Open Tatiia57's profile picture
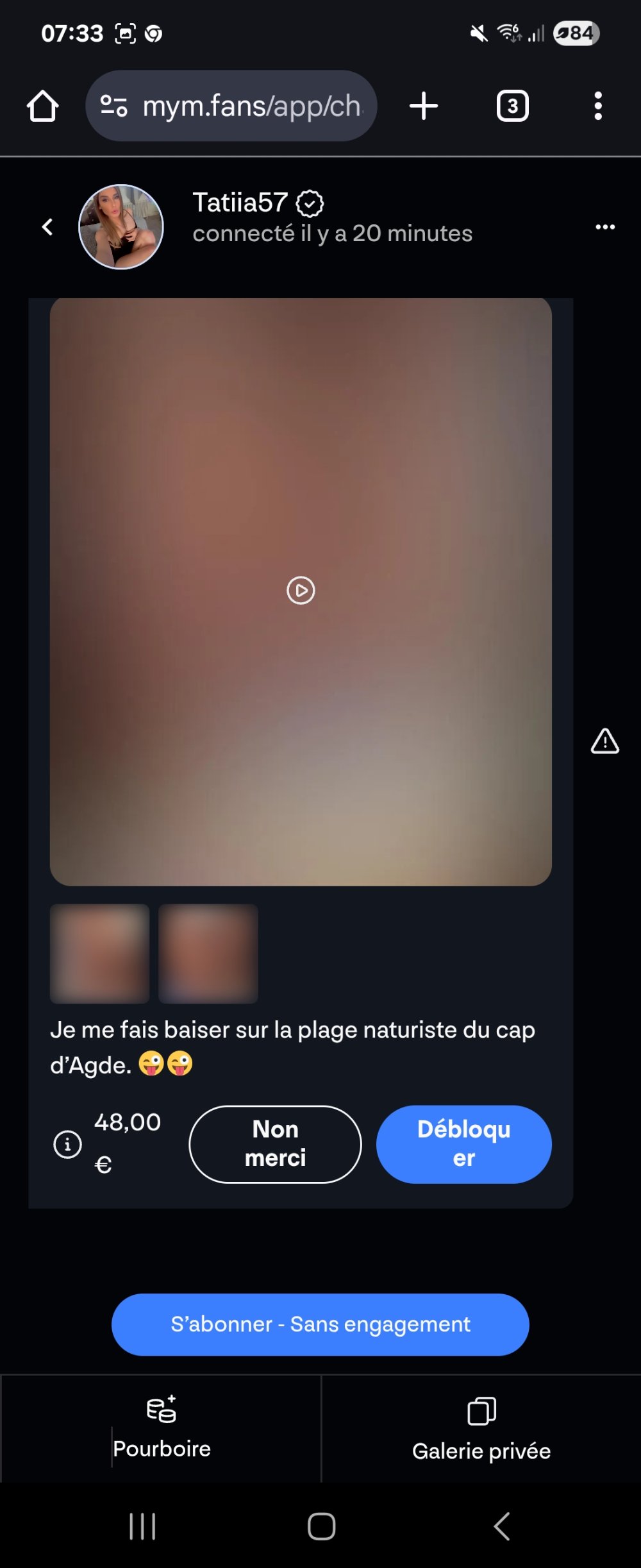The image size is (641, 1568). (121, 226)
